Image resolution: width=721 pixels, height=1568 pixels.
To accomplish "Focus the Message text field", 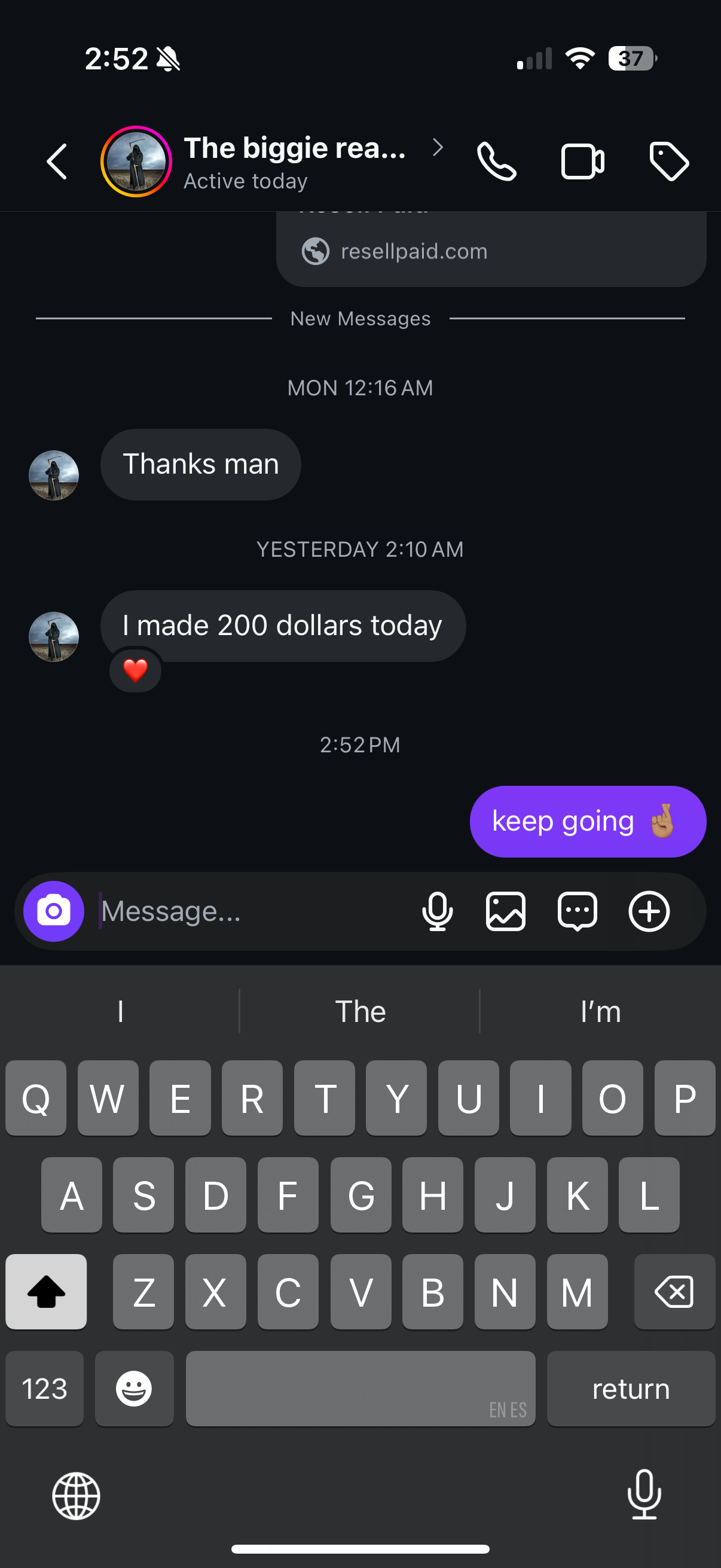I will click(249, 911).
